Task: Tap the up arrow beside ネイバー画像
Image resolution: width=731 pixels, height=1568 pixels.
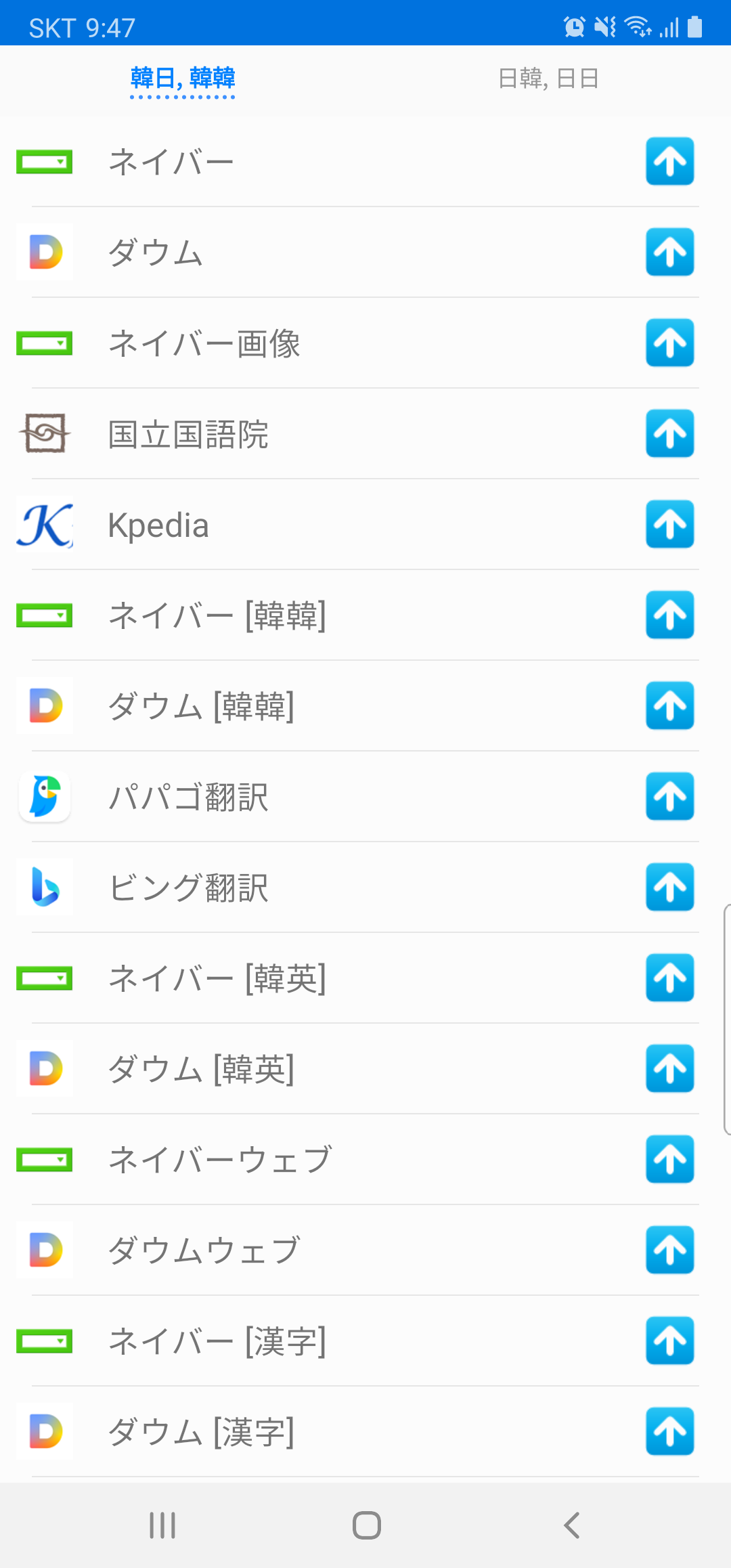Action: point(670,343)
